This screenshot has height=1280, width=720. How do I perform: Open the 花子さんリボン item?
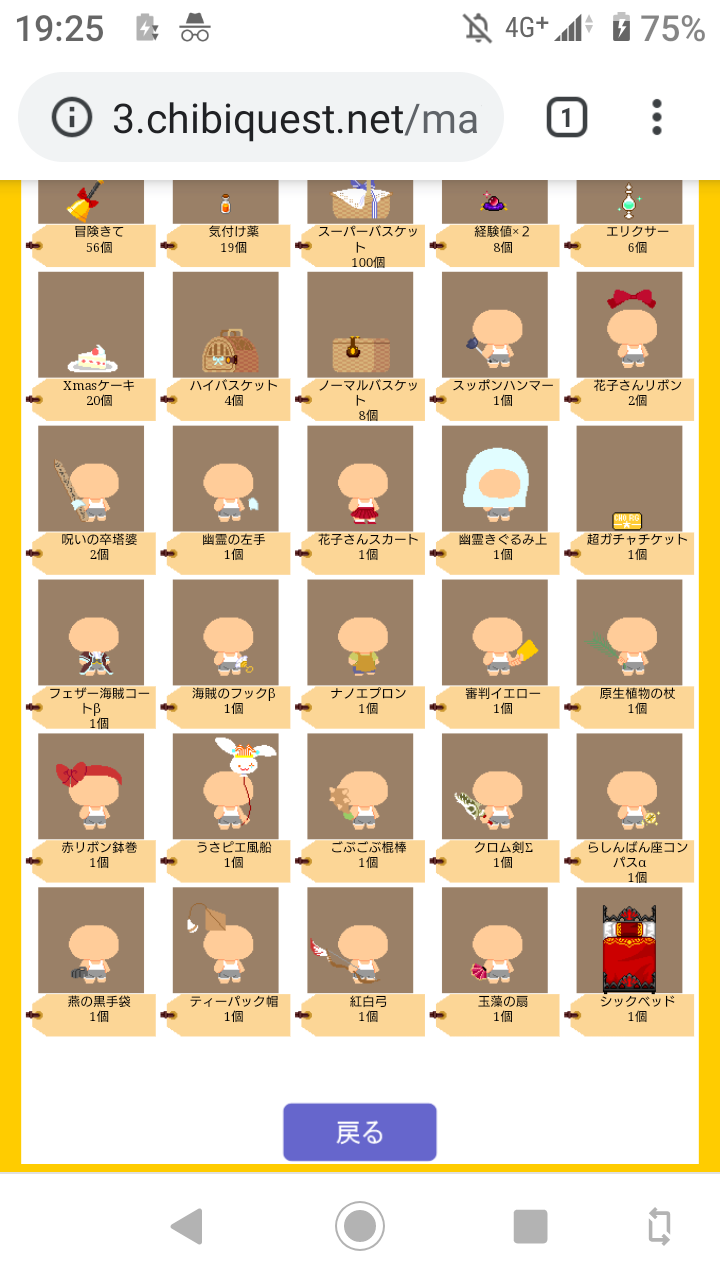coord(629,325)
